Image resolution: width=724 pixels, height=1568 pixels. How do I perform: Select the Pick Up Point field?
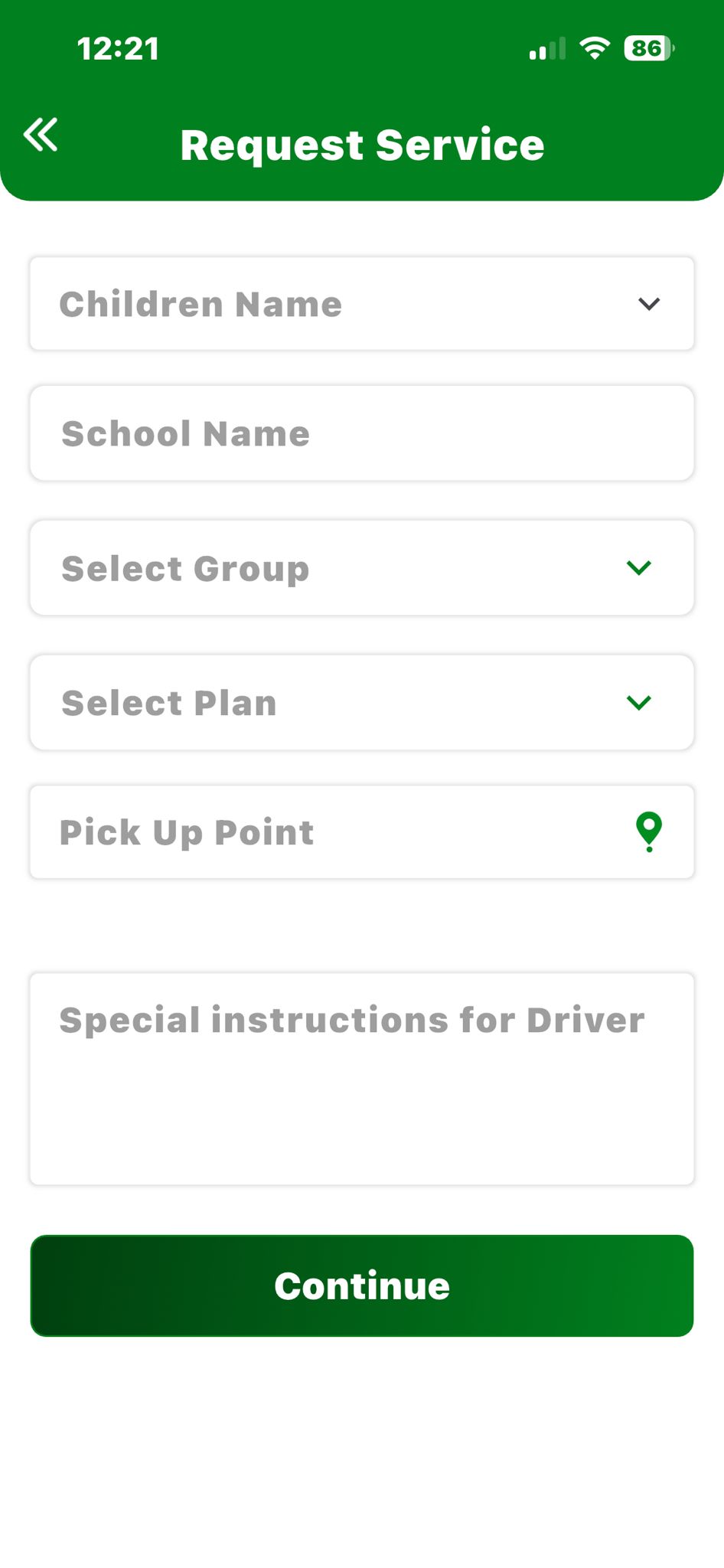click(x=306, y=831)
